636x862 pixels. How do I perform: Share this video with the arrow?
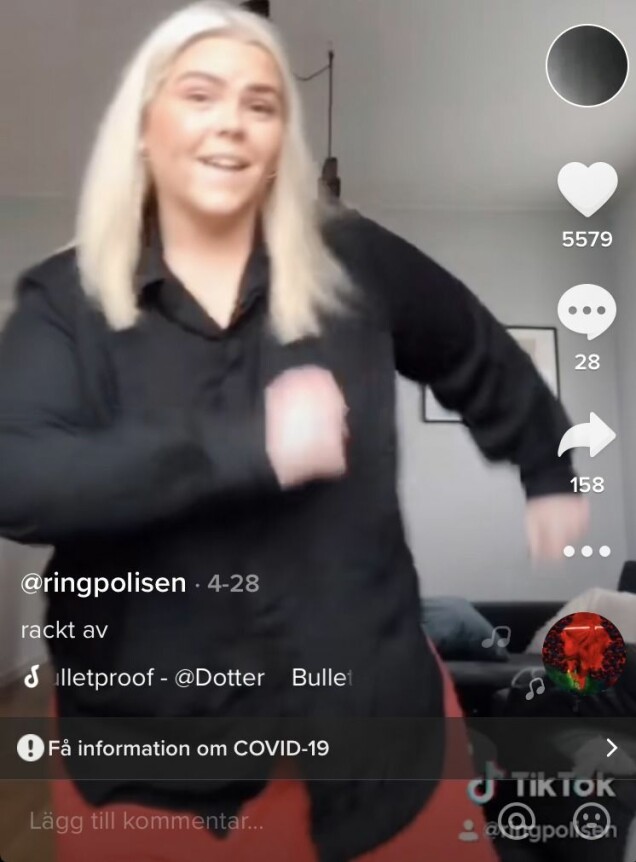[x=587, y=436]
